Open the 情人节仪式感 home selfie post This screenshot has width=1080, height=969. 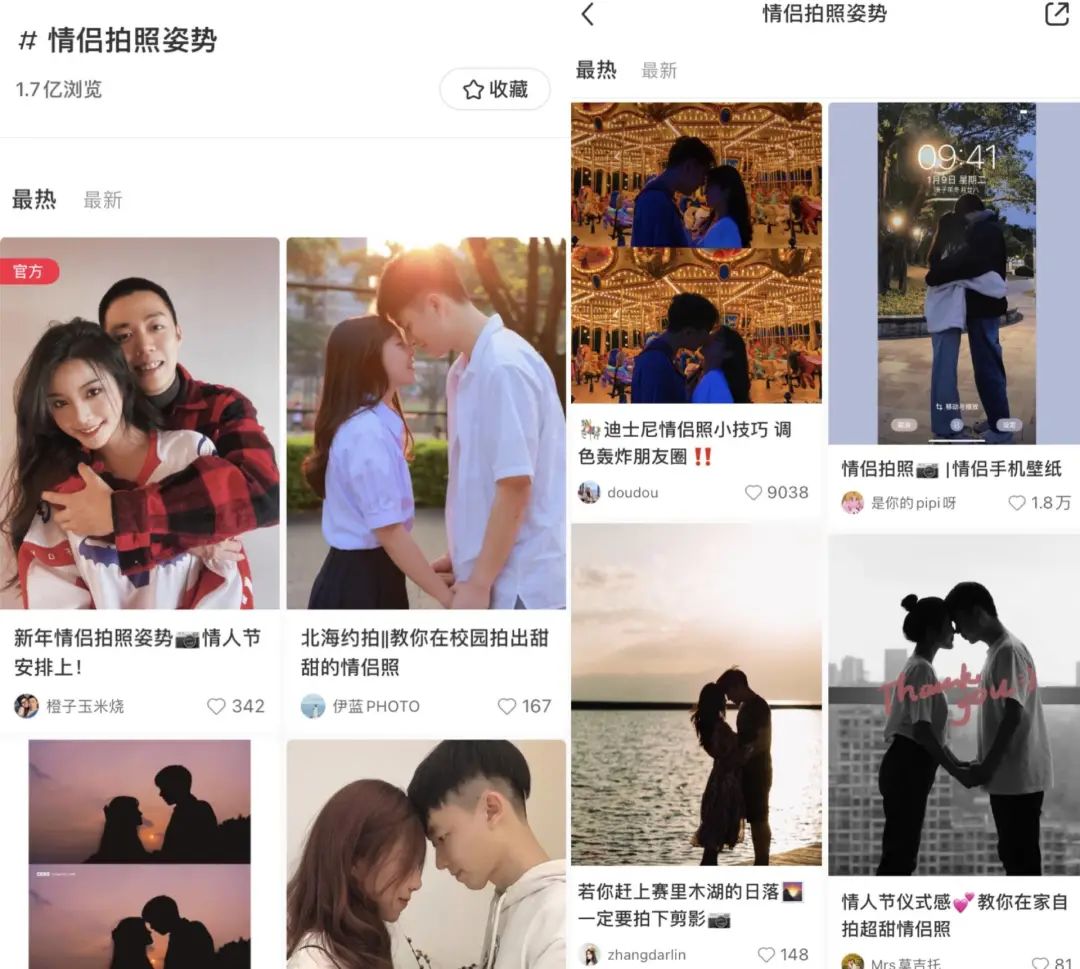(953, 705)
